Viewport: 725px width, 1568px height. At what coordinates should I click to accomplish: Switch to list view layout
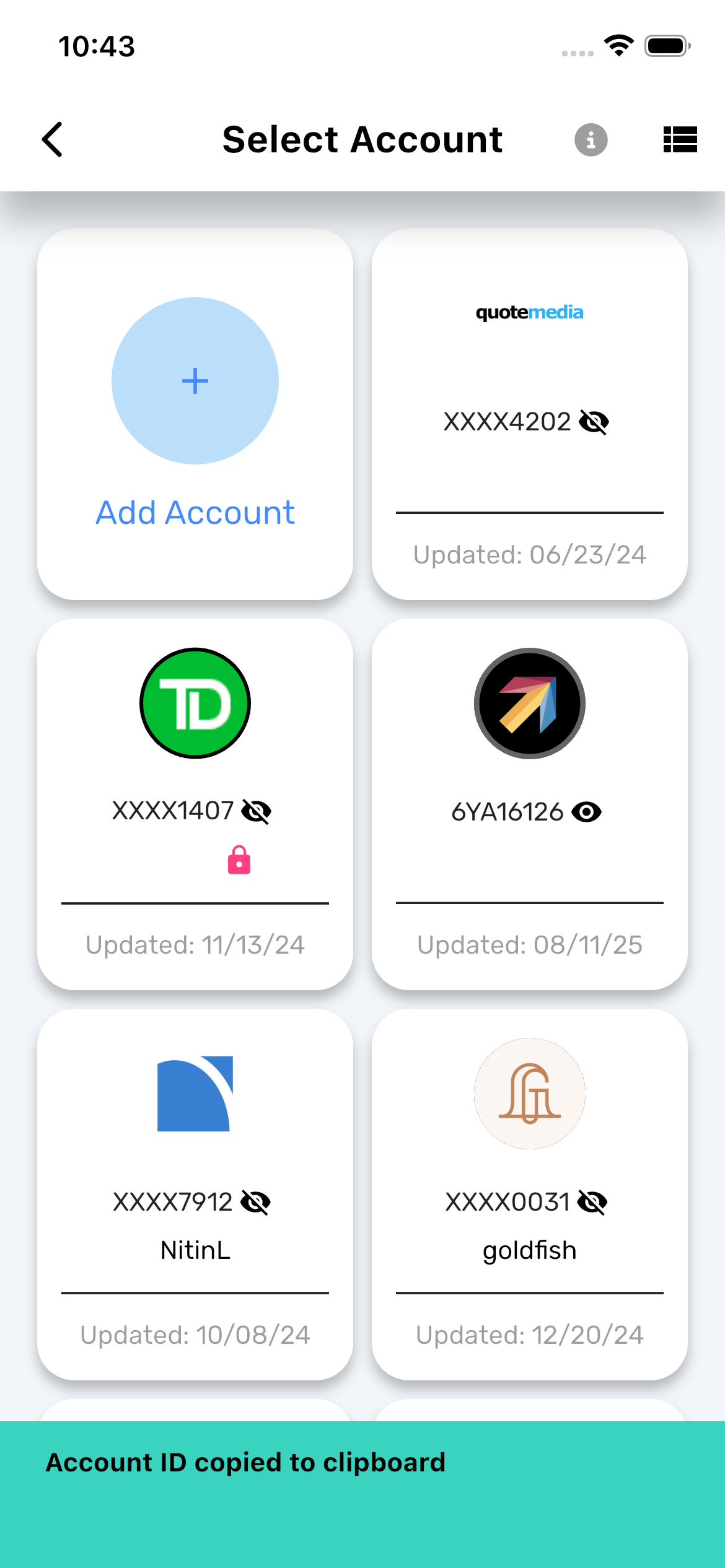coord(680,139)
